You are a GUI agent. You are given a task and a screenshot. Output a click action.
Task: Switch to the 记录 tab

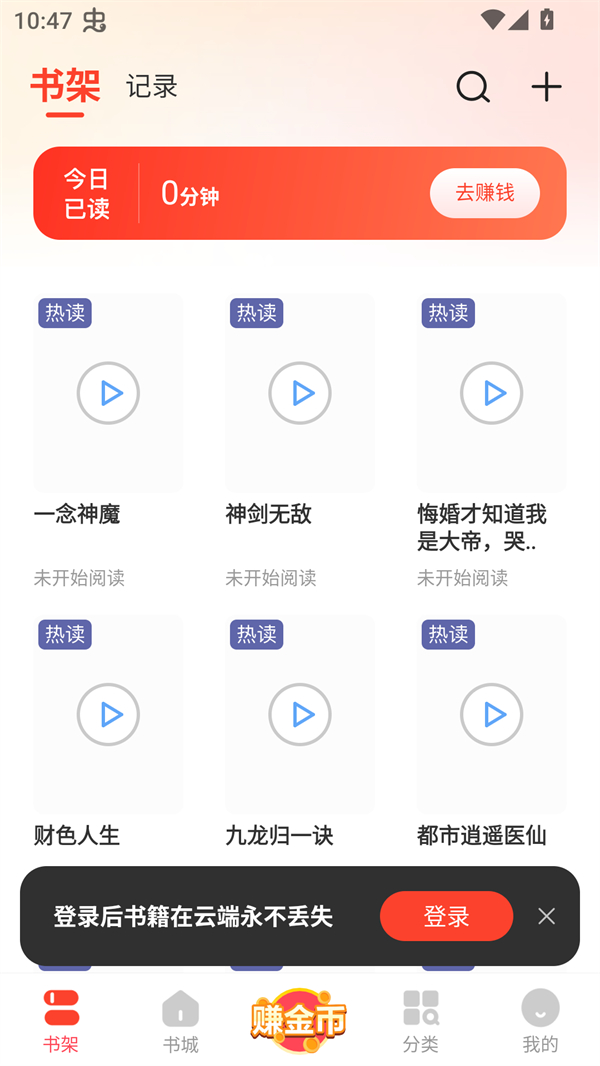pyautogui.click(x=152, y=87)
